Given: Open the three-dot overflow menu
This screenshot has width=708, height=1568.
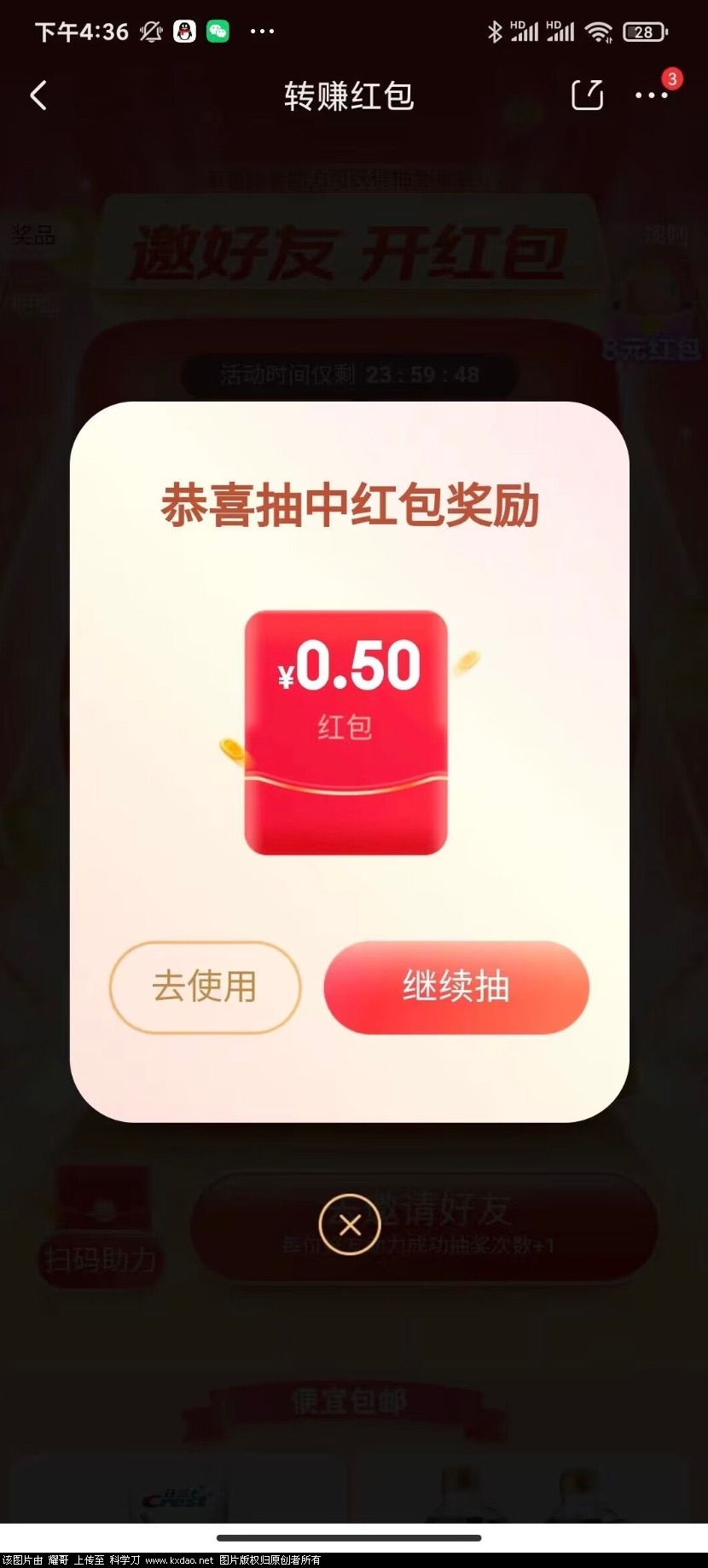Looking at the screenshot, I should [x=652, y=95].
